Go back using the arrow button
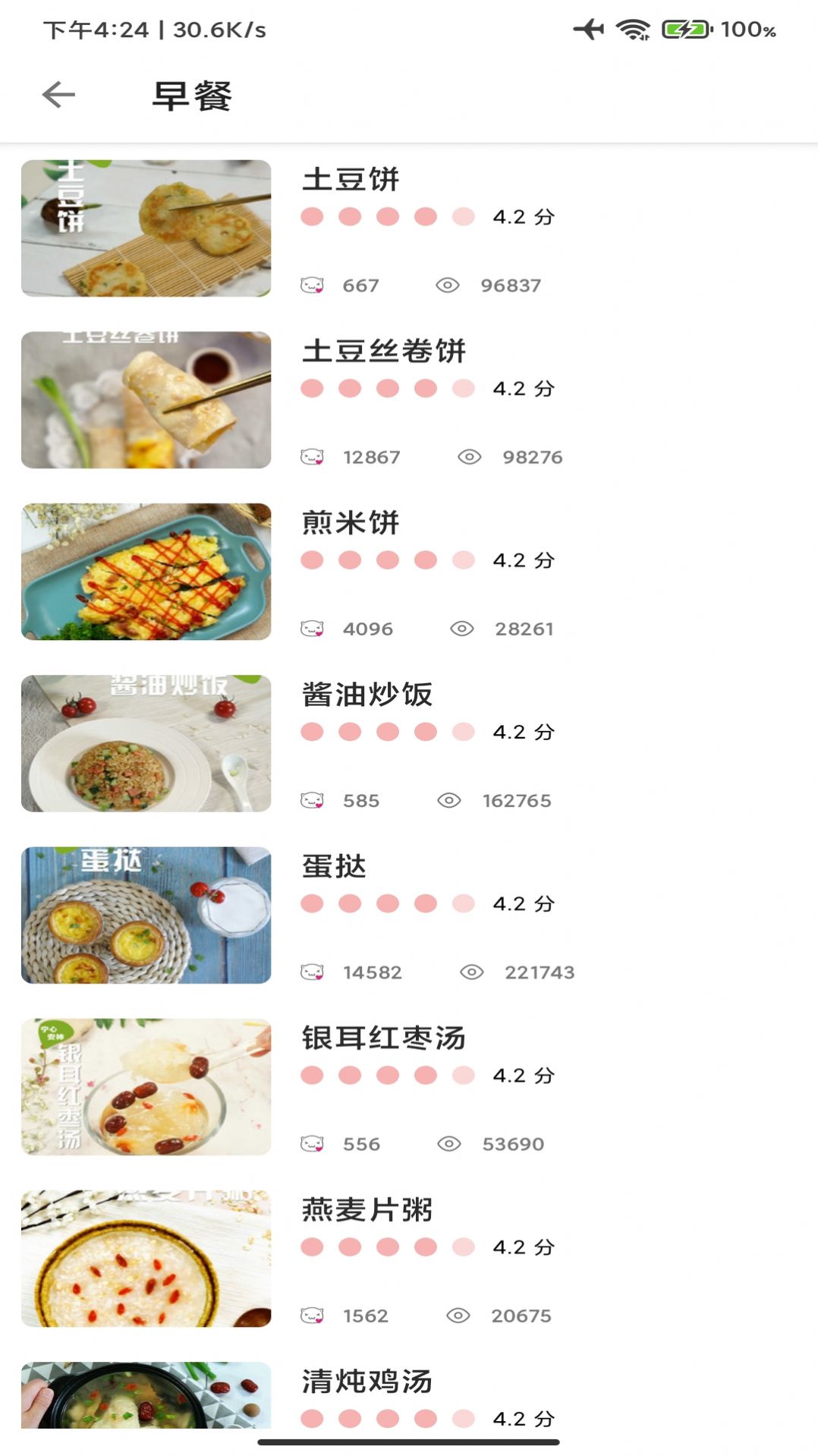 click(57, 96)
